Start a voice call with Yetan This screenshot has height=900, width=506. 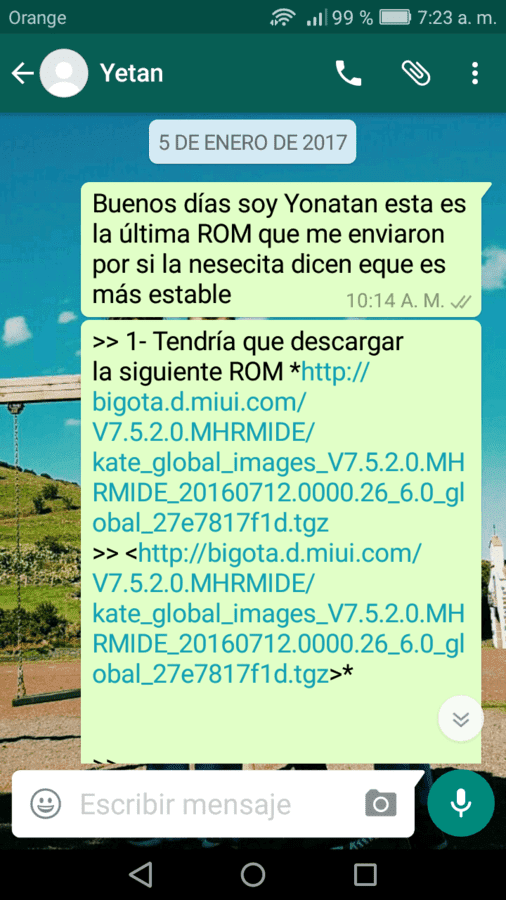click(x=348, y=73)
